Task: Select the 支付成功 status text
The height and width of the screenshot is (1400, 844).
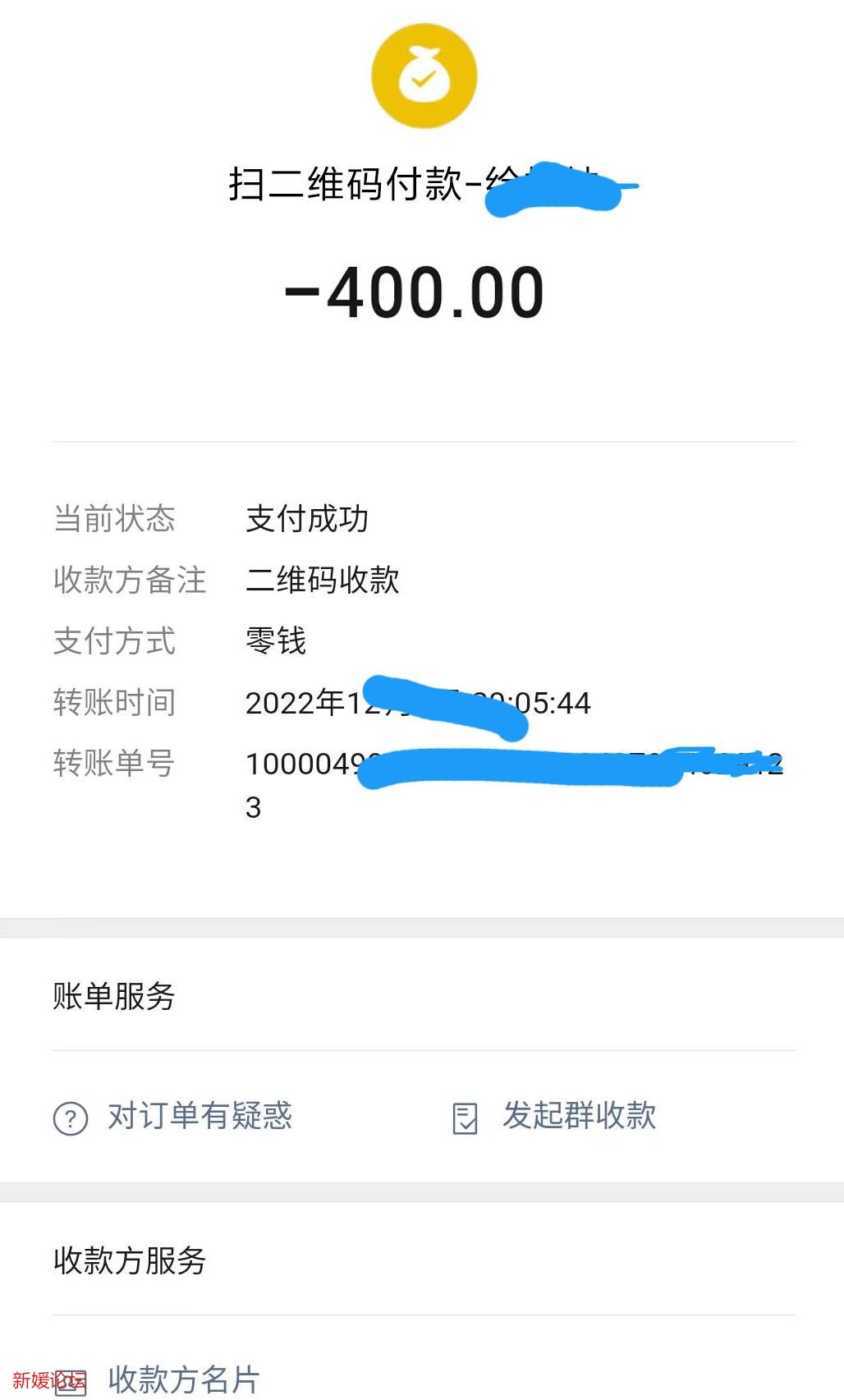Action: 307,519
